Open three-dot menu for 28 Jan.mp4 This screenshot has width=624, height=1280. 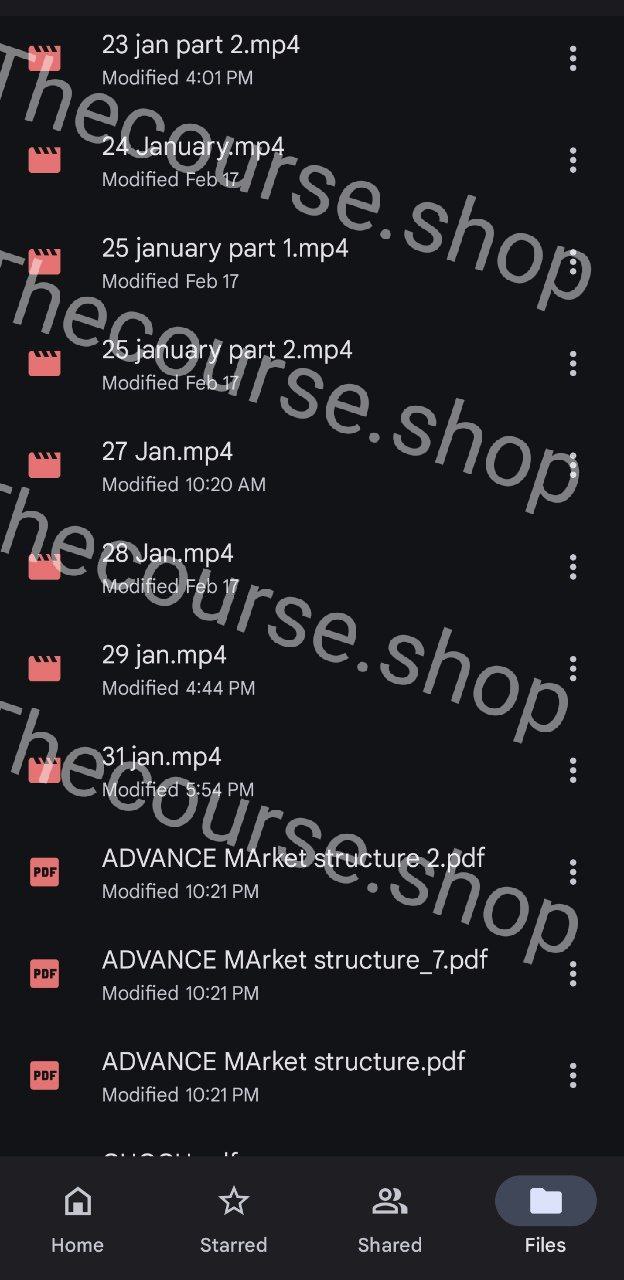click(573, 567)
